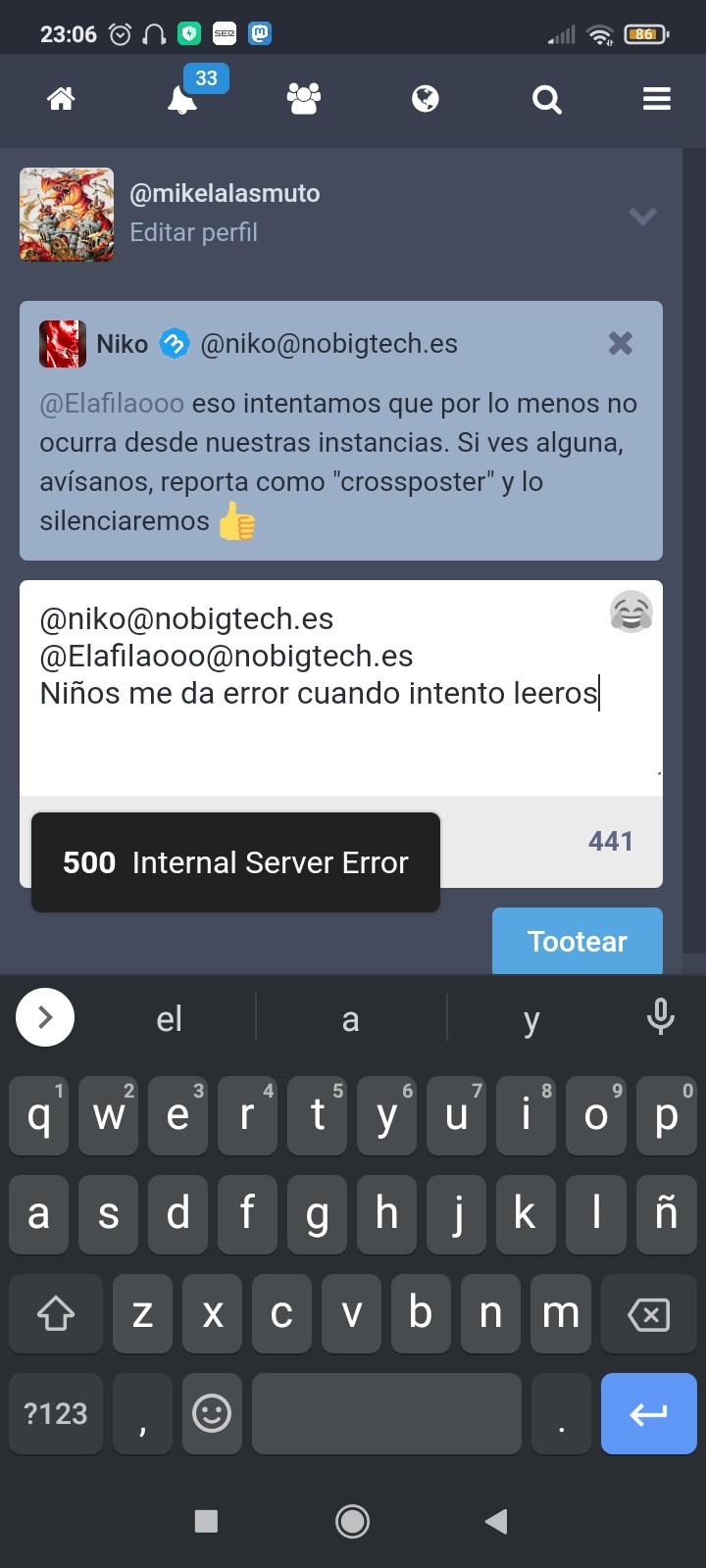The image size is (706, 1568).
Task: Send the toot with Tootear
Action: click(577, 941)
